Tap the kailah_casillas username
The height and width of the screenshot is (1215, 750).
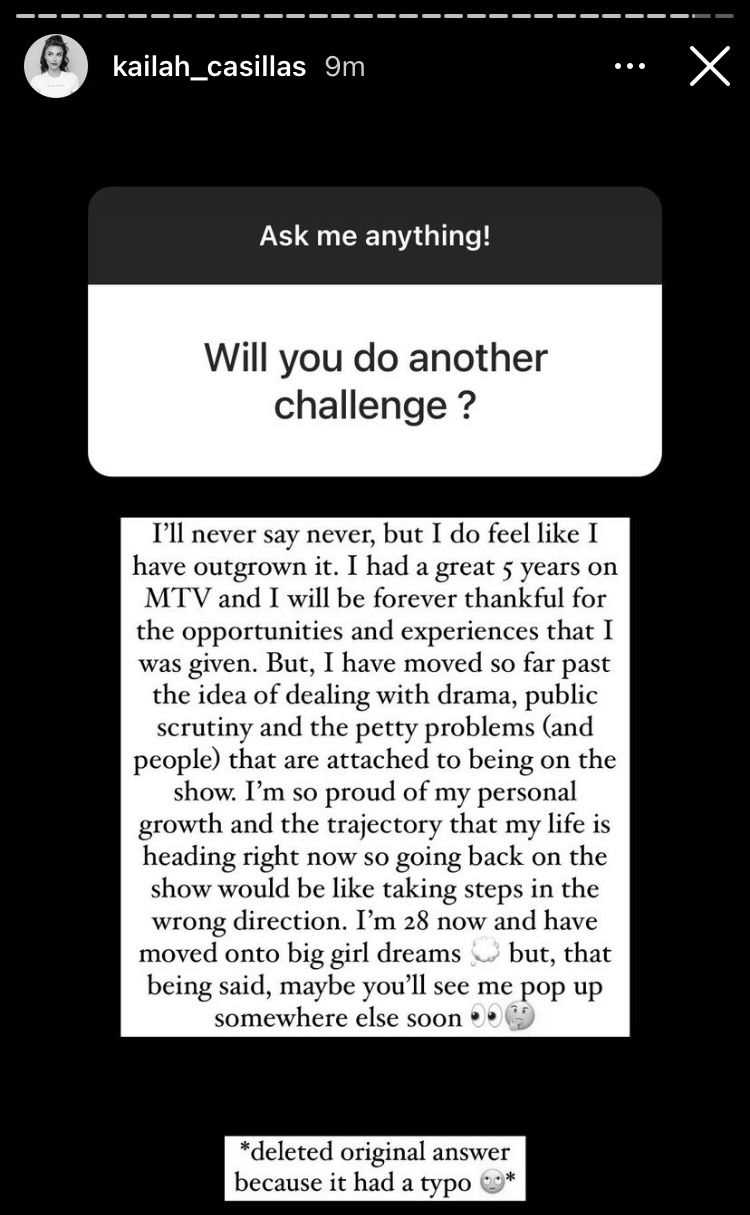209,68
